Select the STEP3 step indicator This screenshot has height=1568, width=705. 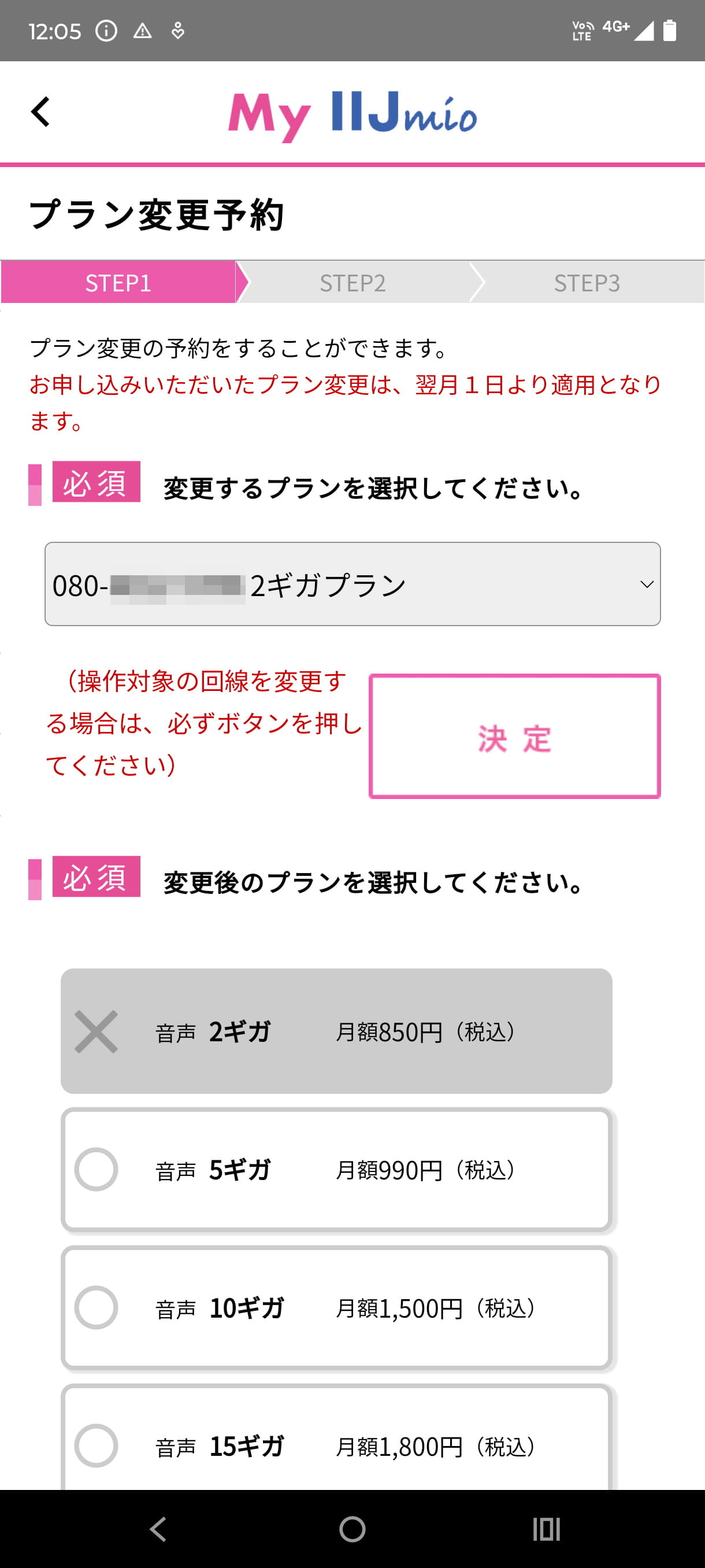click(586, 283)
